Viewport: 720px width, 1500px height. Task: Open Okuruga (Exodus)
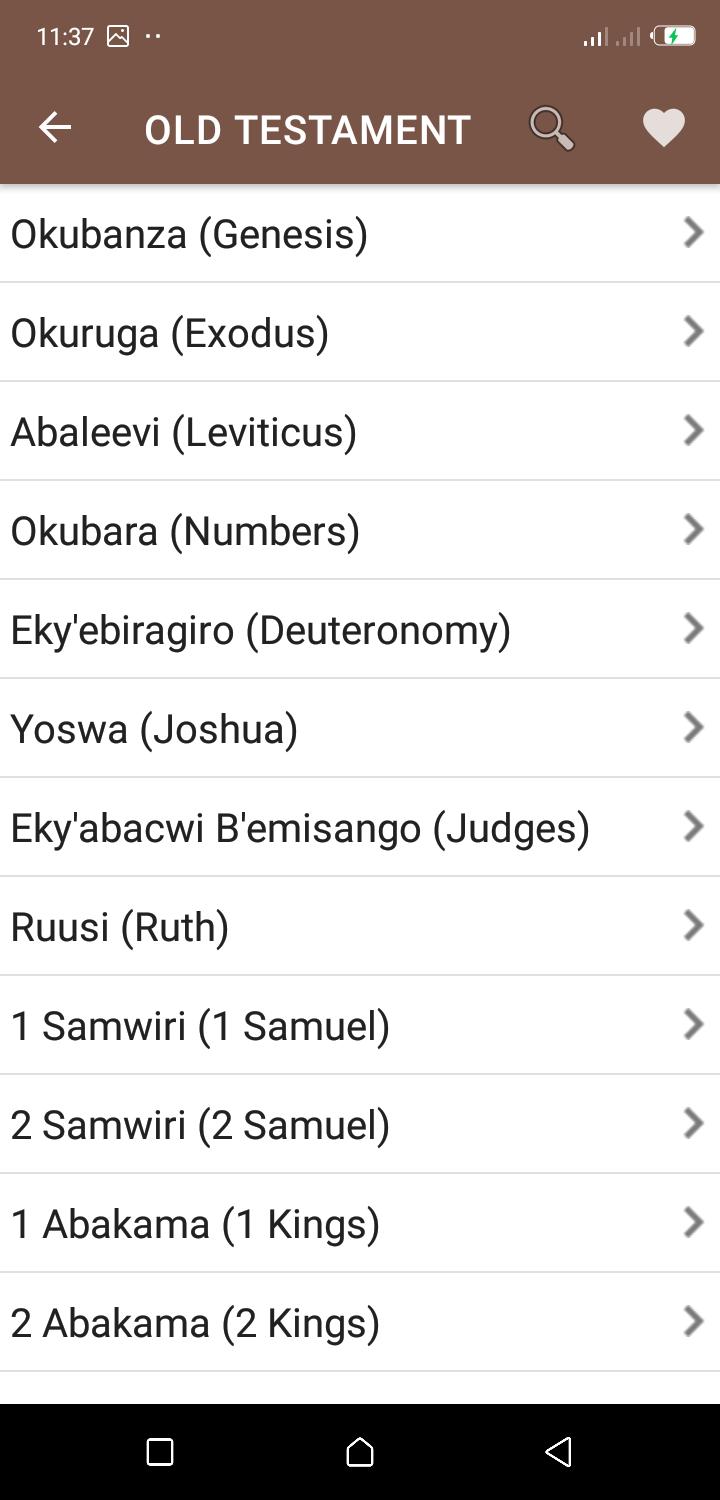(x=360, y=332)
